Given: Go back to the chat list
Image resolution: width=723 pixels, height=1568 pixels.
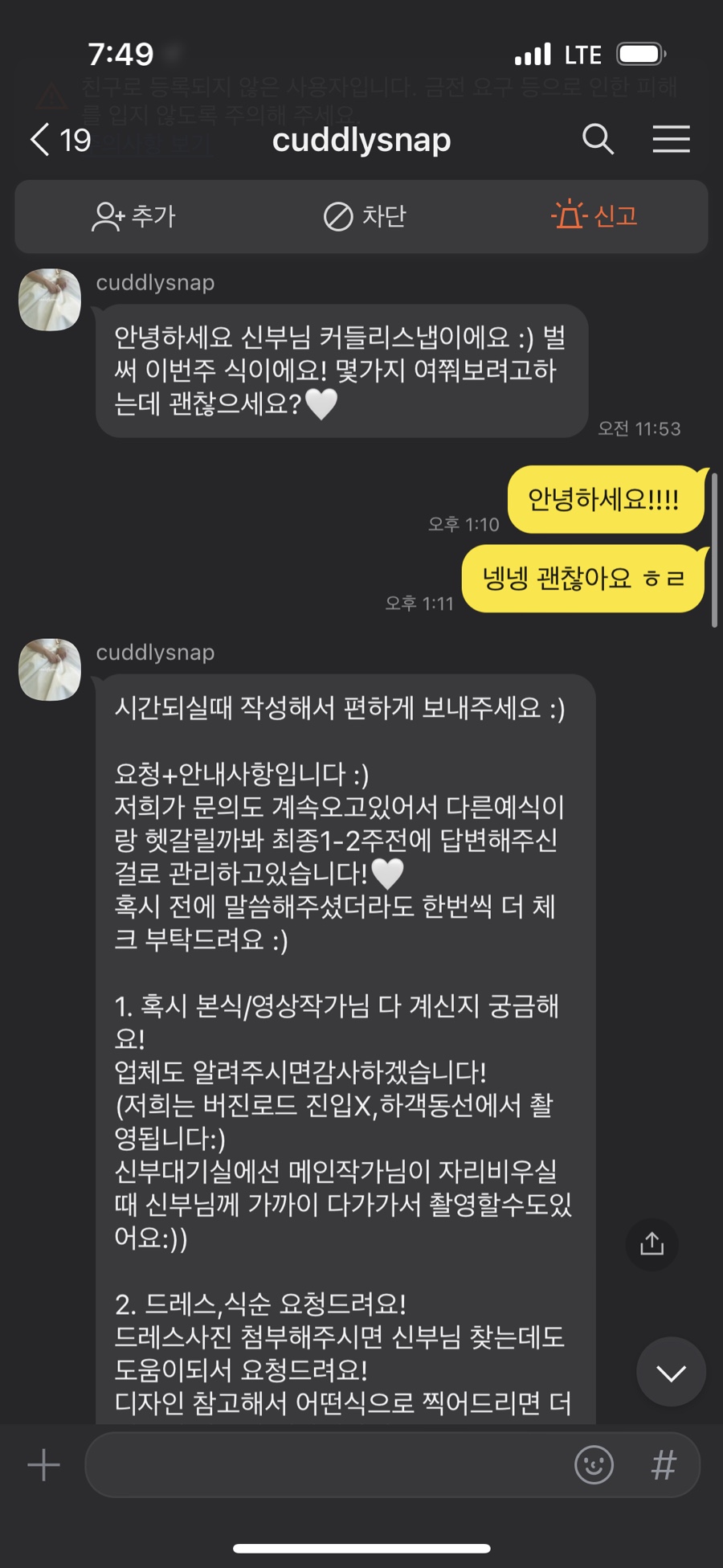Looking at the screenshot, I should coord(42,140).
